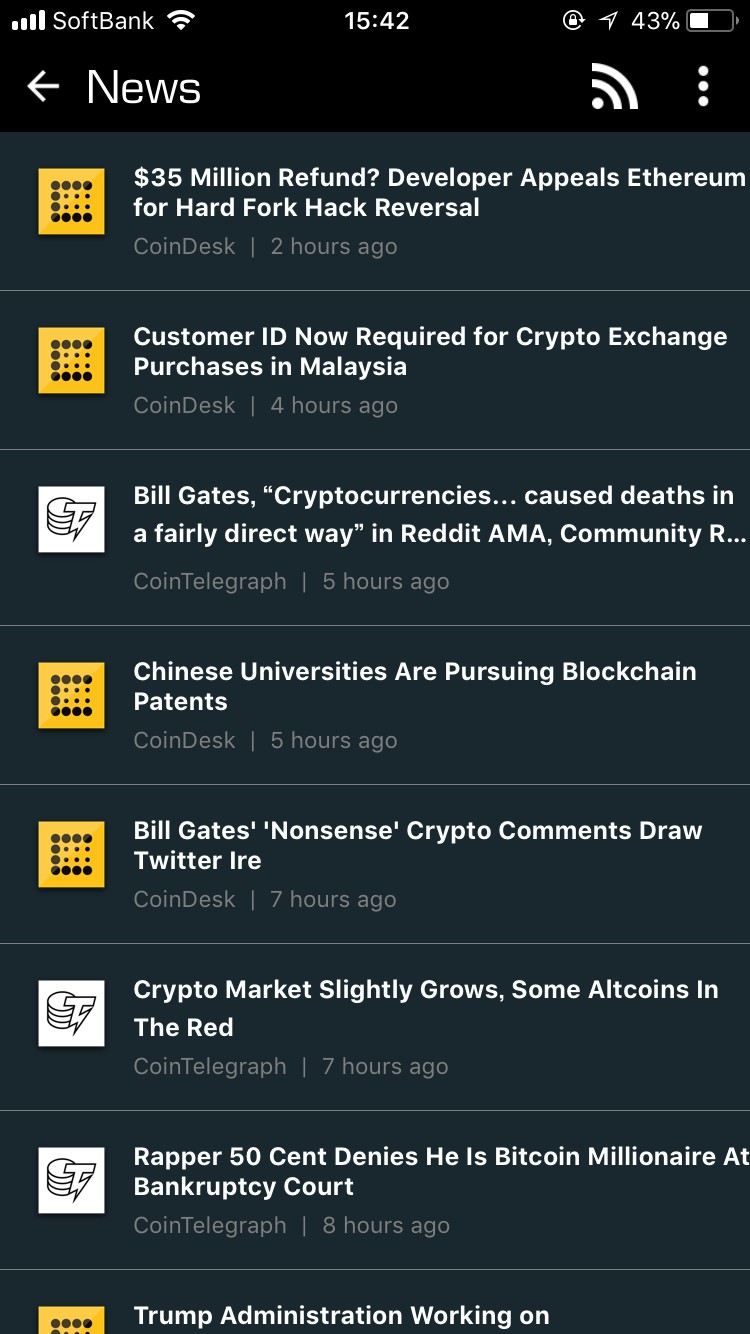Image resolution: width=750 pixels, height=1334 pixels.
Task: Go back from the News screen
Action: point(43,87)
